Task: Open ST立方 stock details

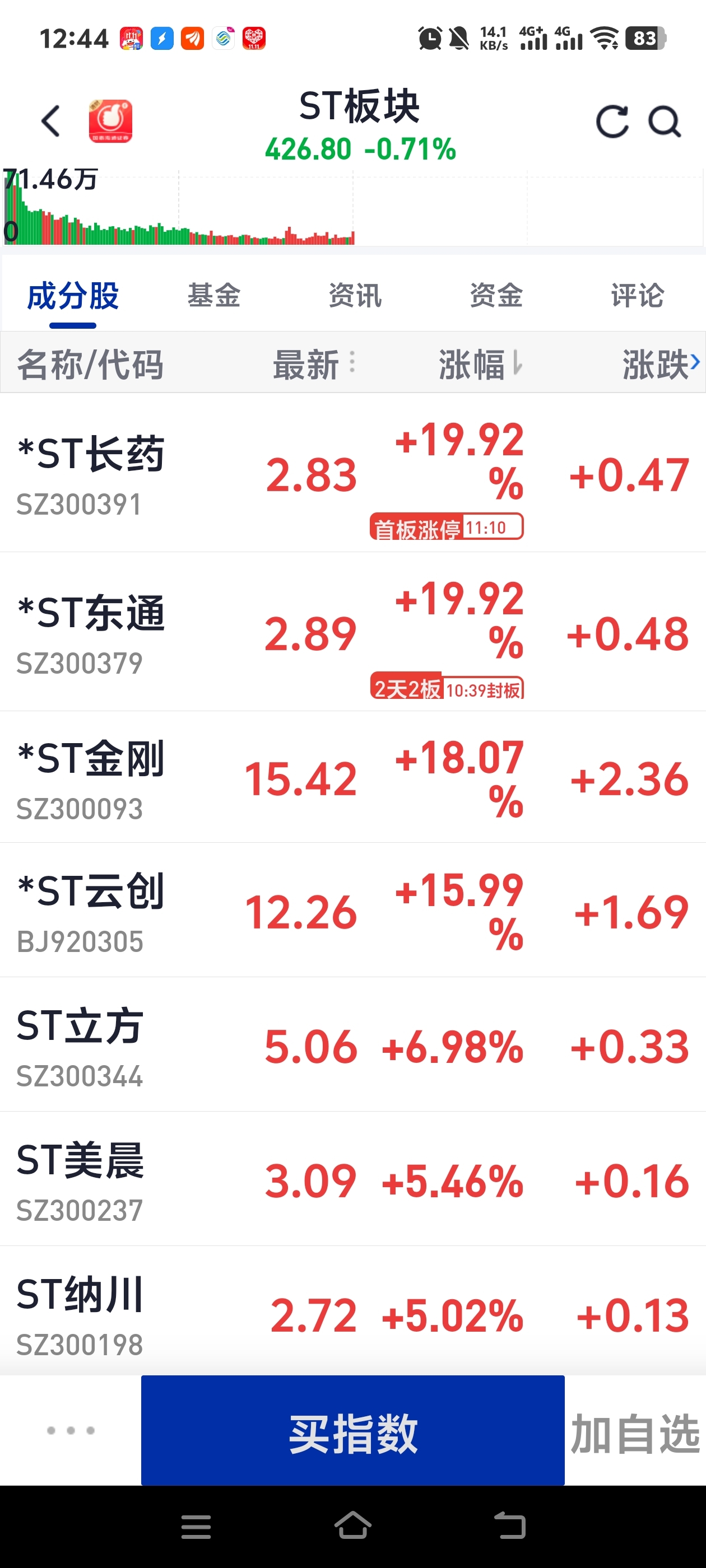Action: coord(352,1044)
